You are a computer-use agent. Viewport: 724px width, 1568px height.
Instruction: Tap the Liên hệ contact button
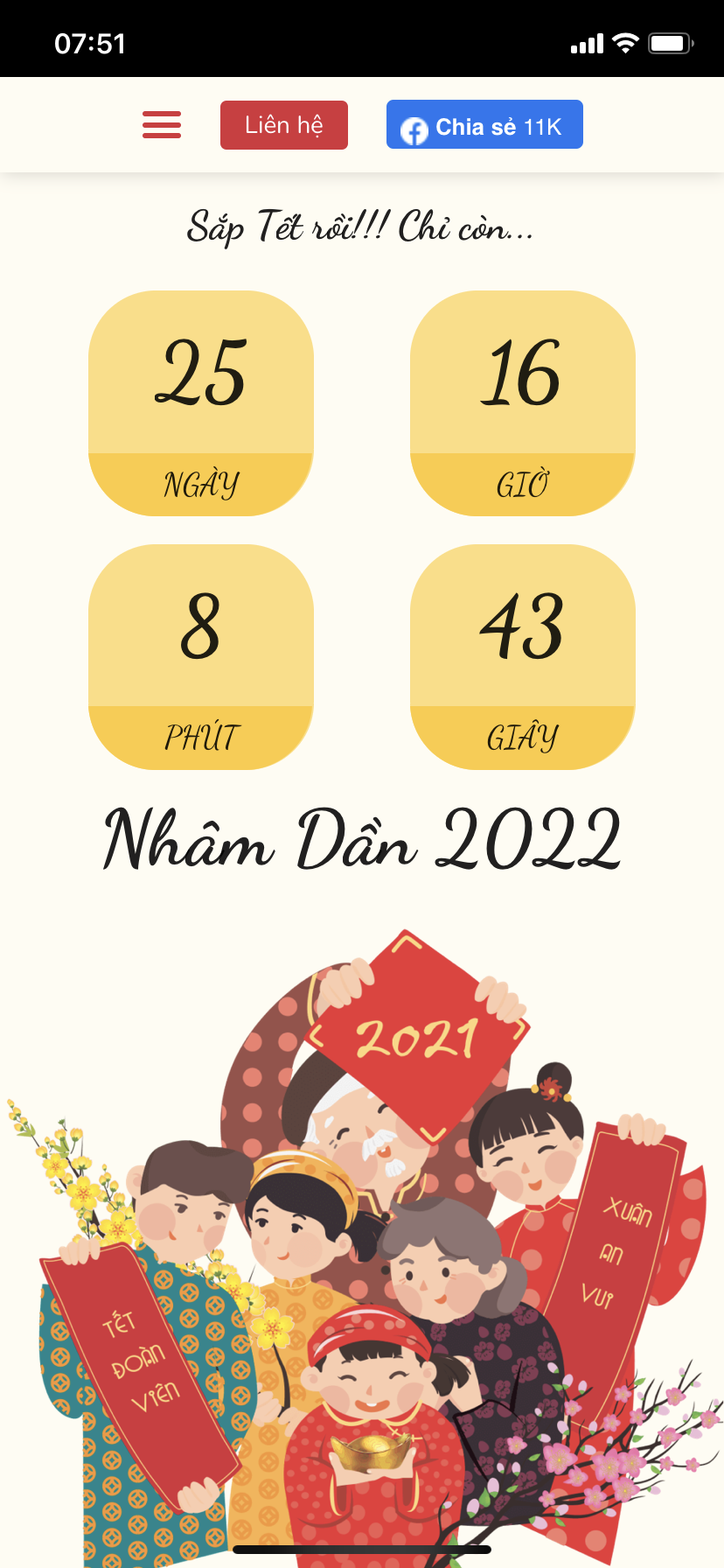pyautogui.click(x=284, y=125)
